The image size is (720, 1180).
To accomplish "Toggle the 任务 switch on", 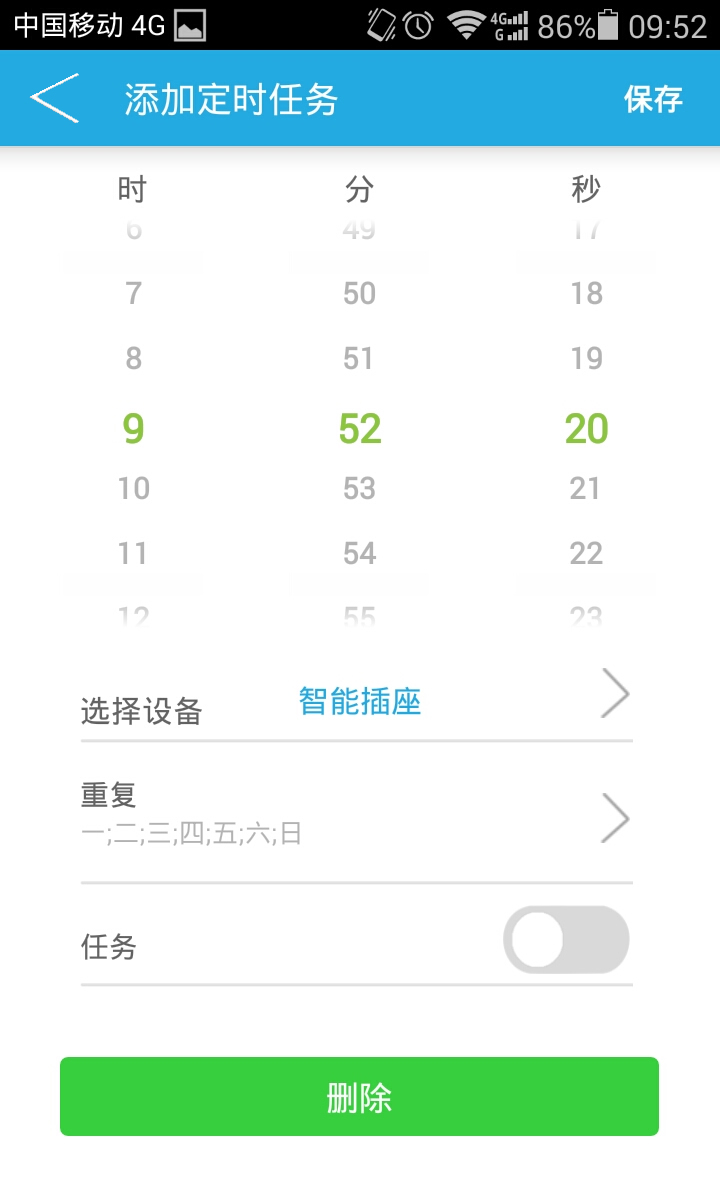I will (566, 940).
